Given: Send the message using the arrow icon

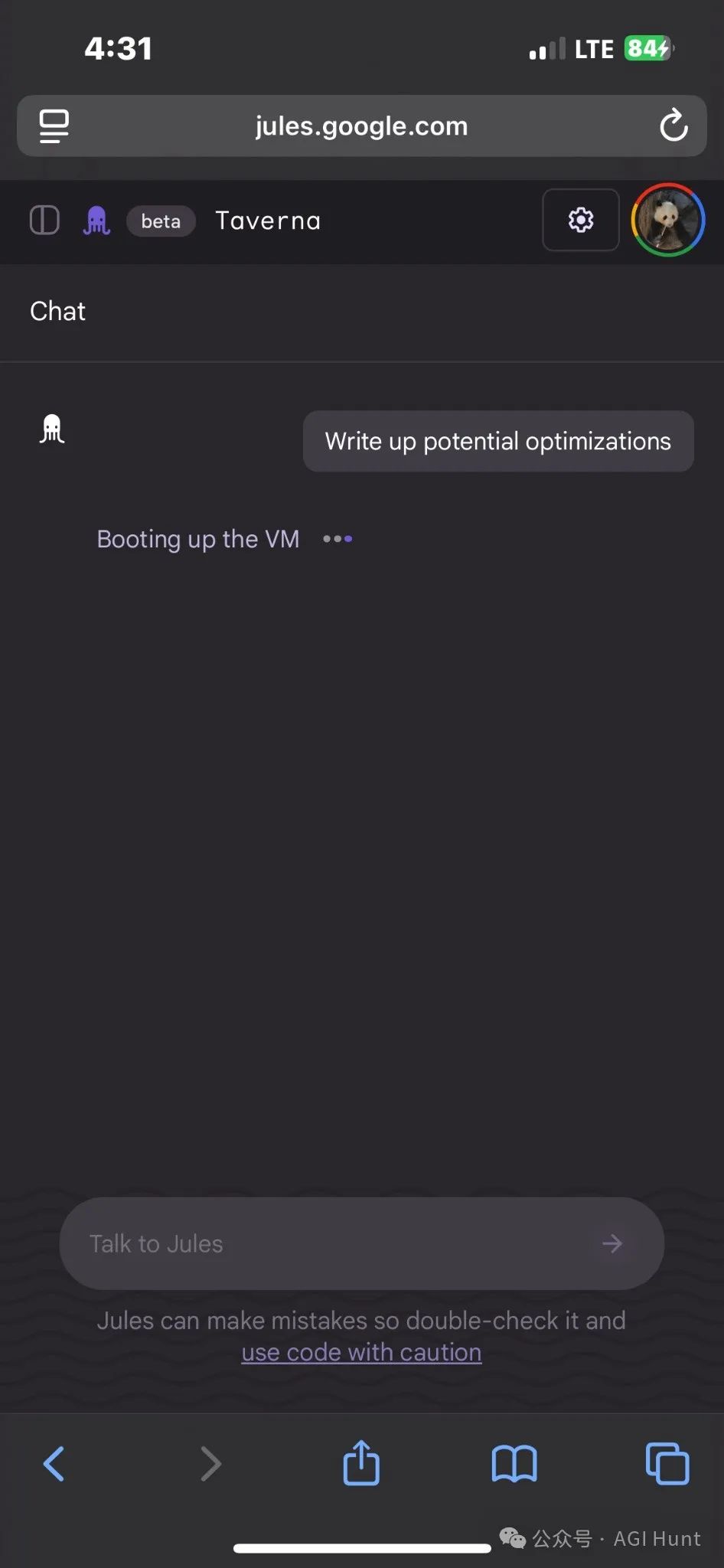Looking at the screenshot, I should click(611, 1243).
